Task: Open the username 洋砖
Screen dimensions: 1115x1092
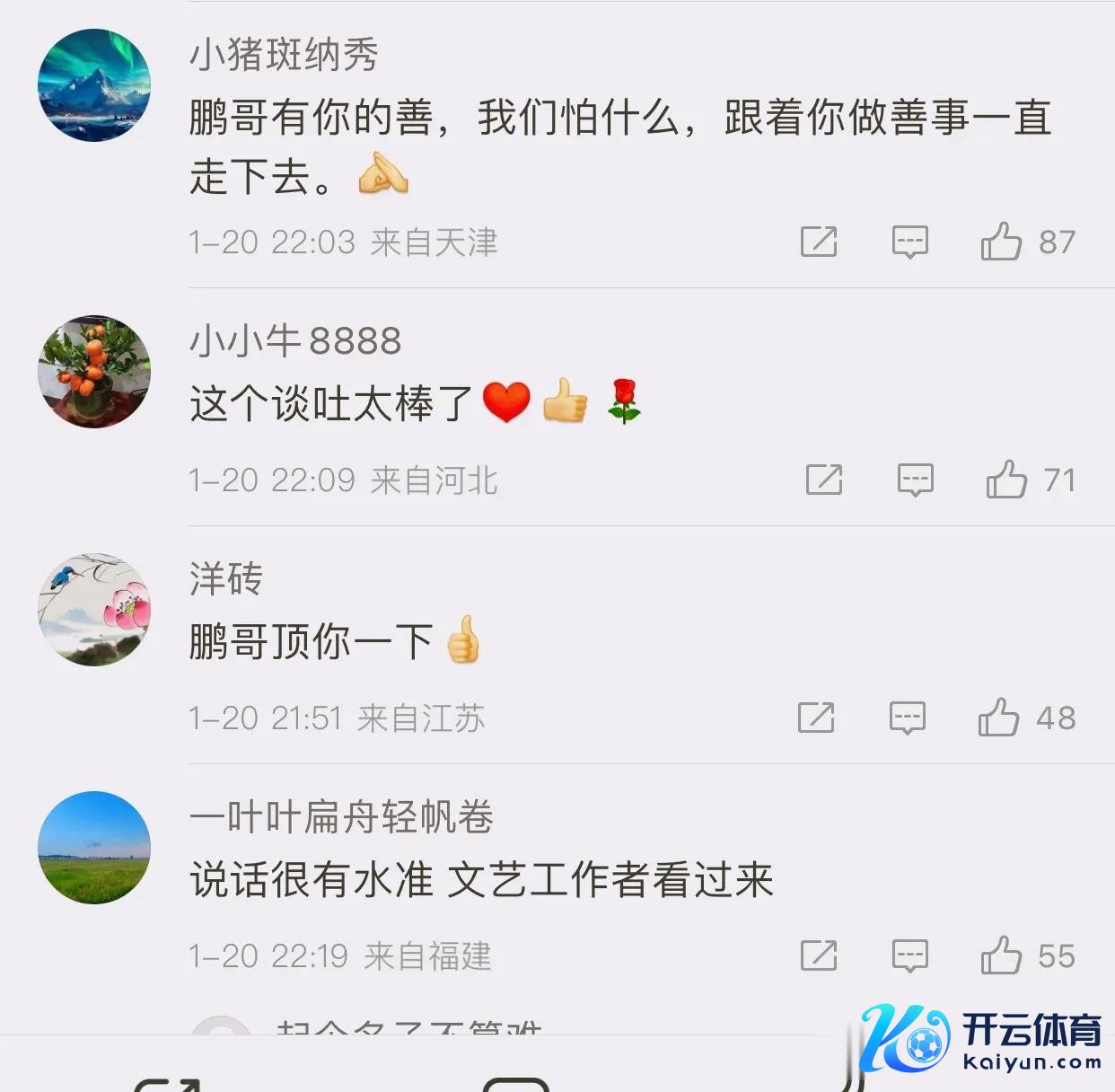Action: pos(225,579)
